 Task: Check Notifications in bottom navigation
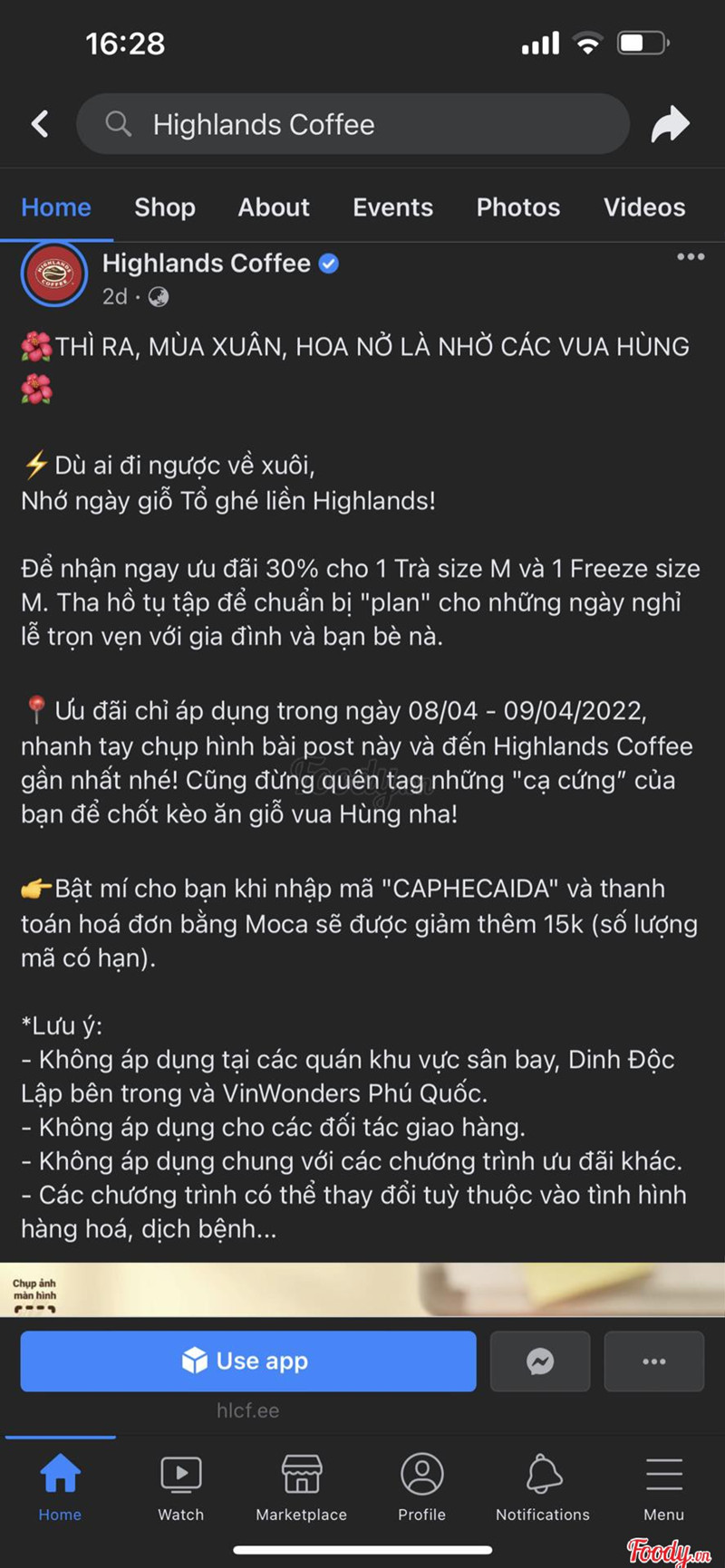tap(543, 1487)
